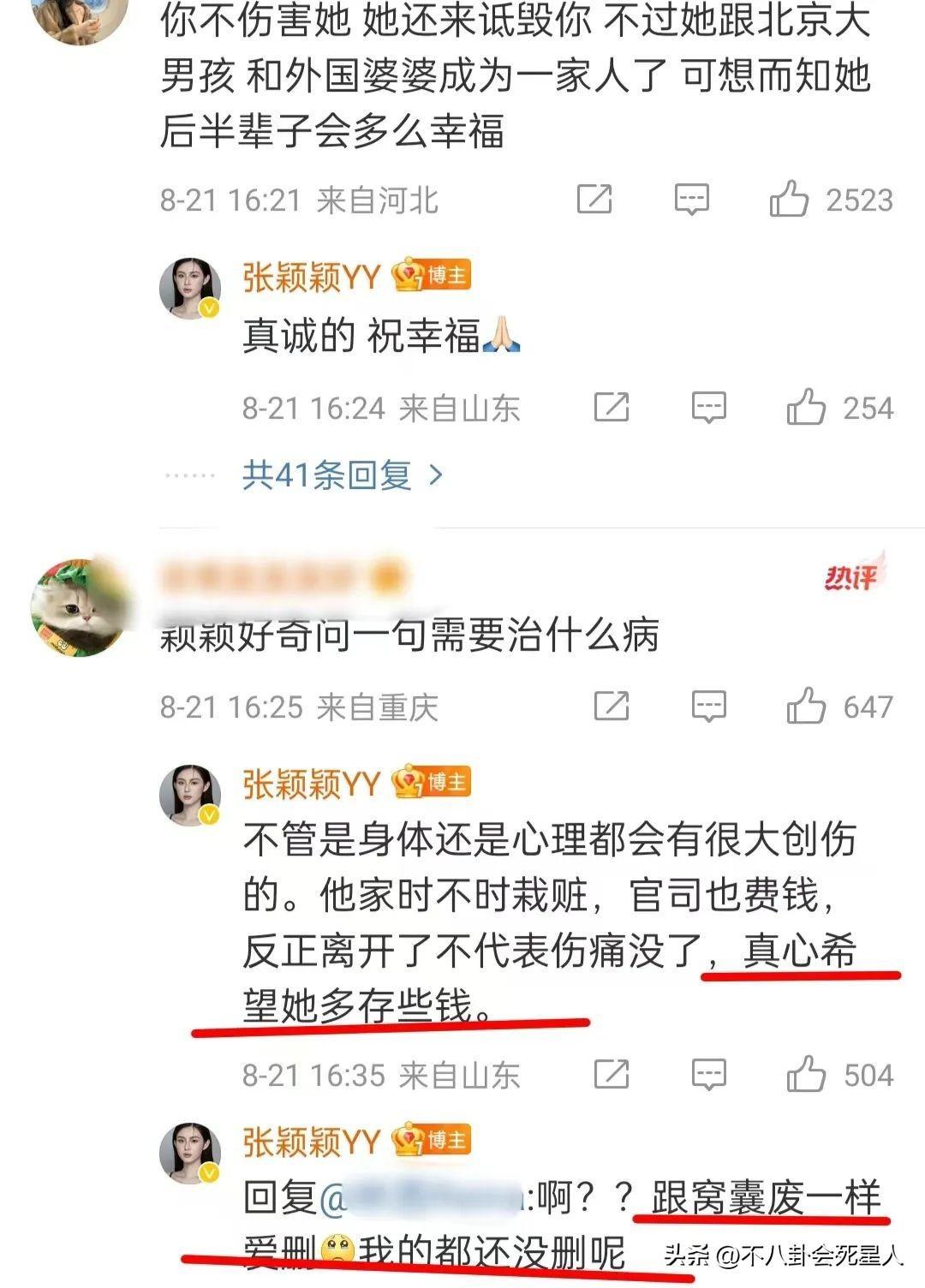Like the comment with 2523 likes
This screenshot has width=925, height=1288.
tap(789, 200)
